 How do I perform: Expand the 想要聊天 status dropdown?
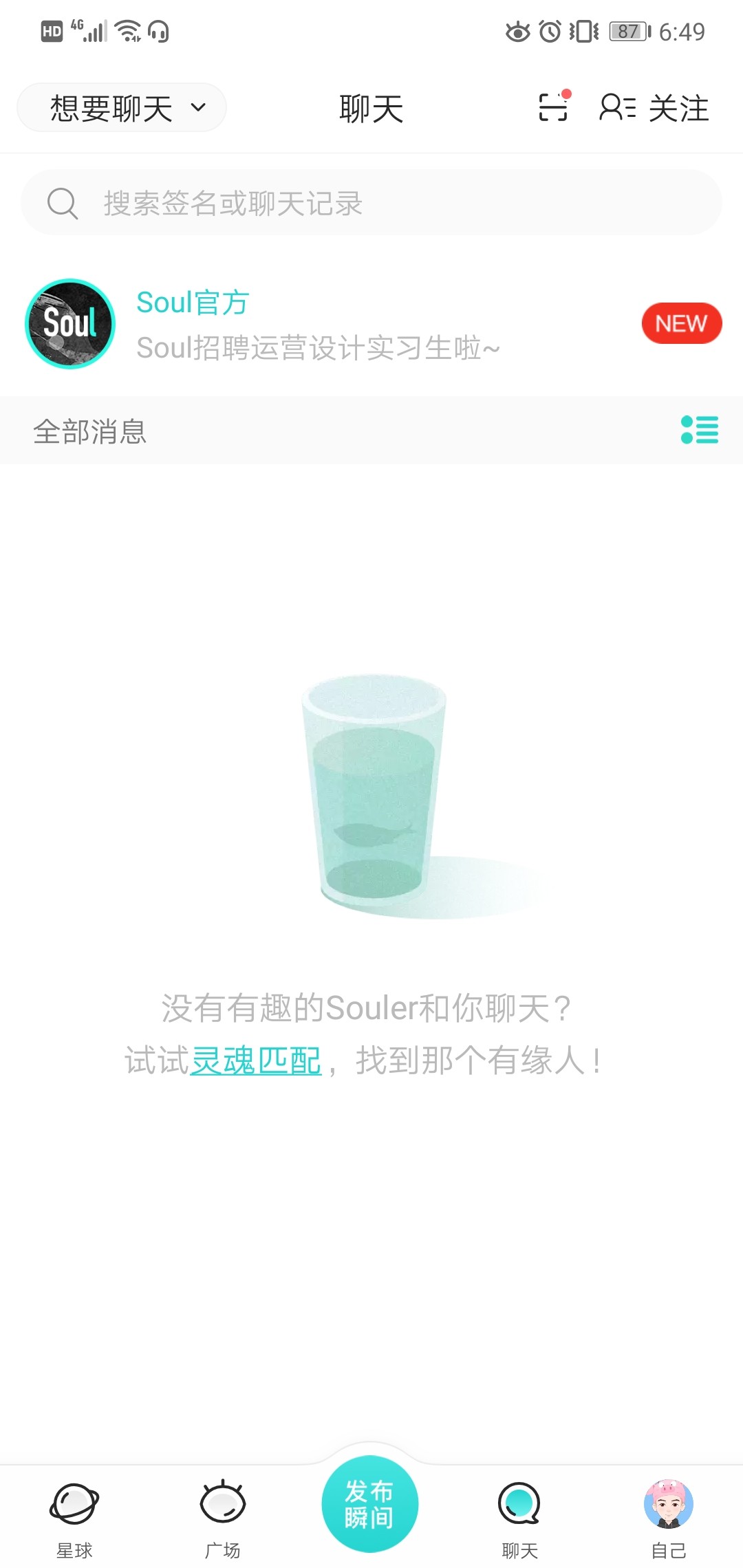(122, 108)
